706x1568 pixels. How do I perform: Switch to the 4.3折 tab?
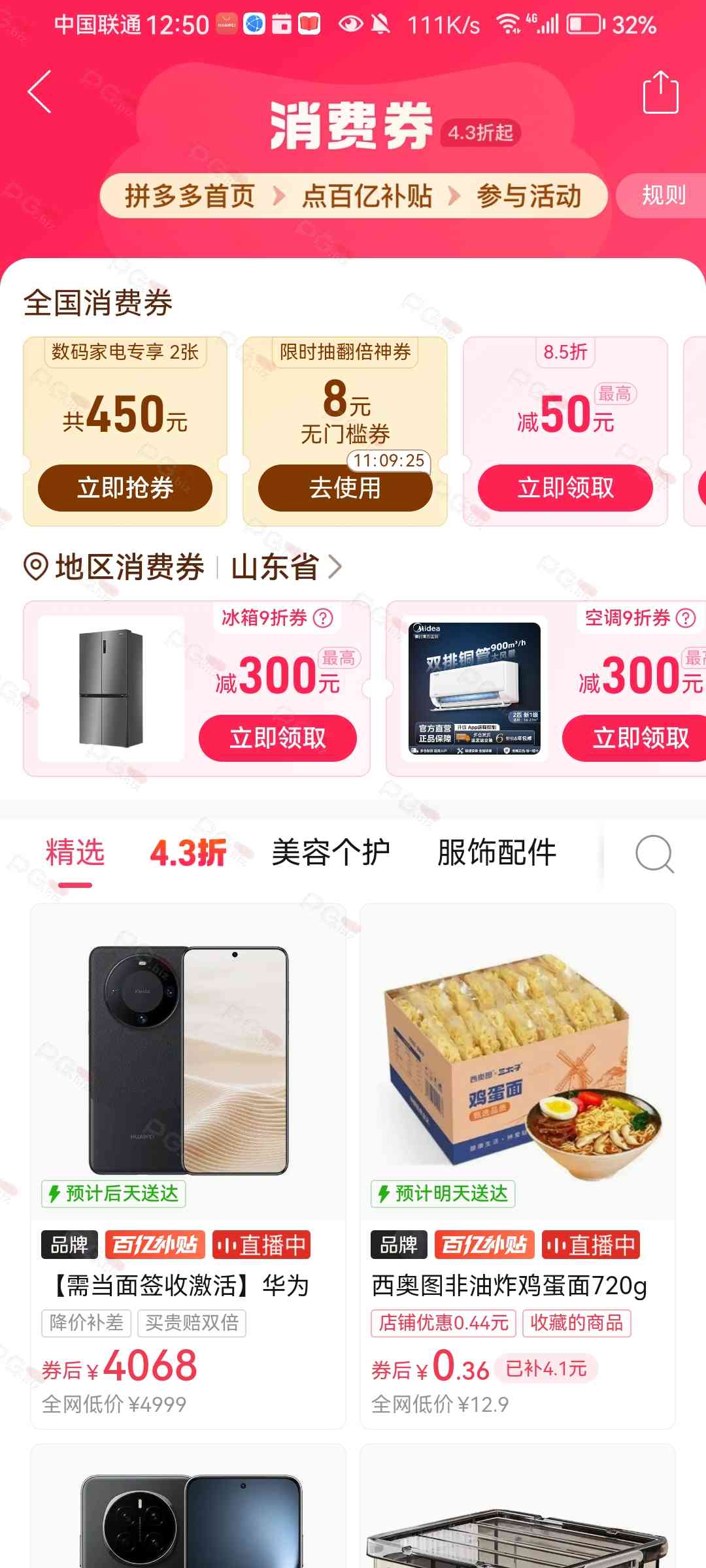[188, 853]
